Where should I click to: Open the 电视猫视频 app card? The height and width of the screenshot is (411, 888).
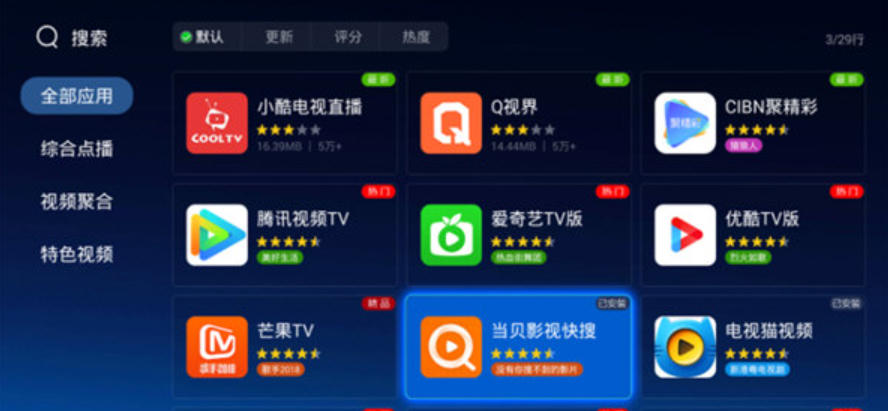click(x=752, y=346)
